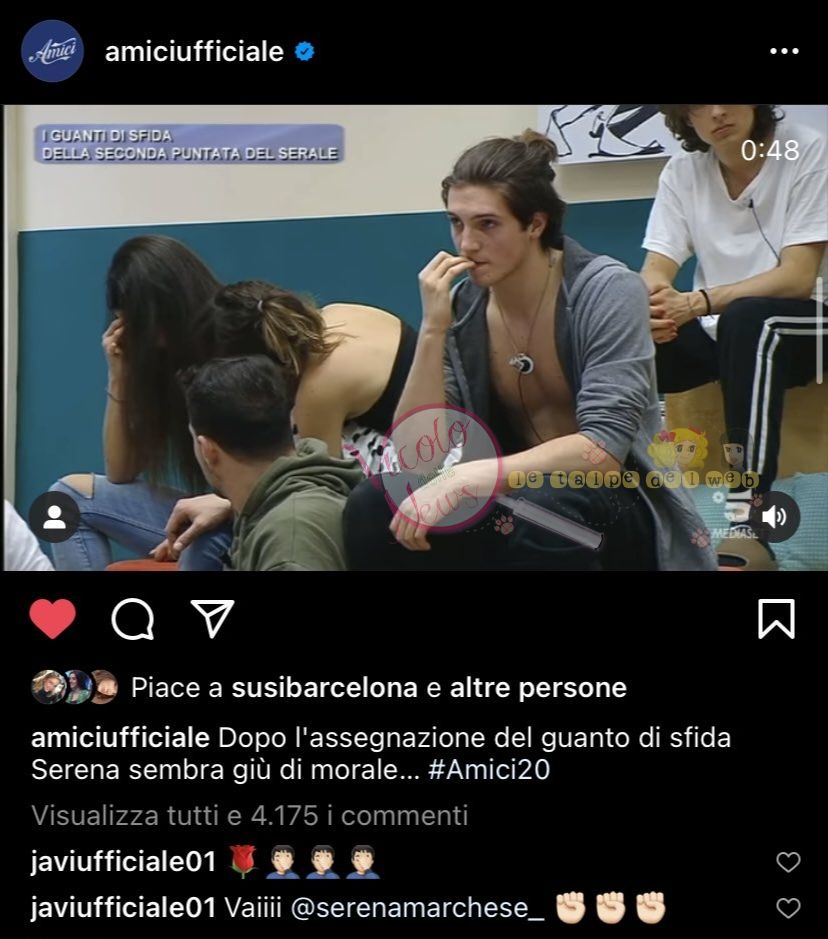Show tagged people on the video
This screenshot has width=828, height=939.
tap(54, 517)
